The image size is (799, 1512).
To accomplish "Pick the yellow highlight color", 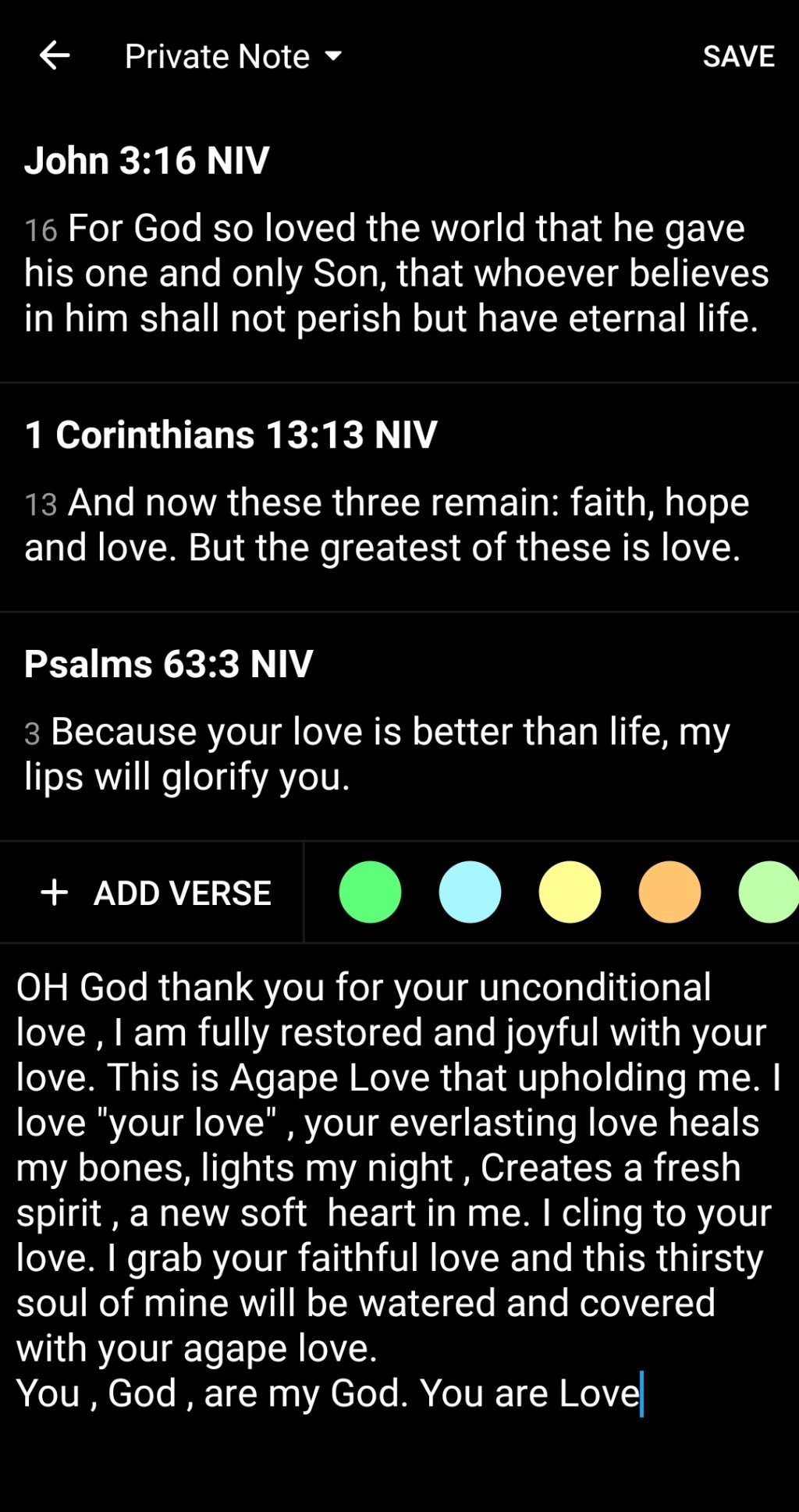I will [x=570, y=892].
